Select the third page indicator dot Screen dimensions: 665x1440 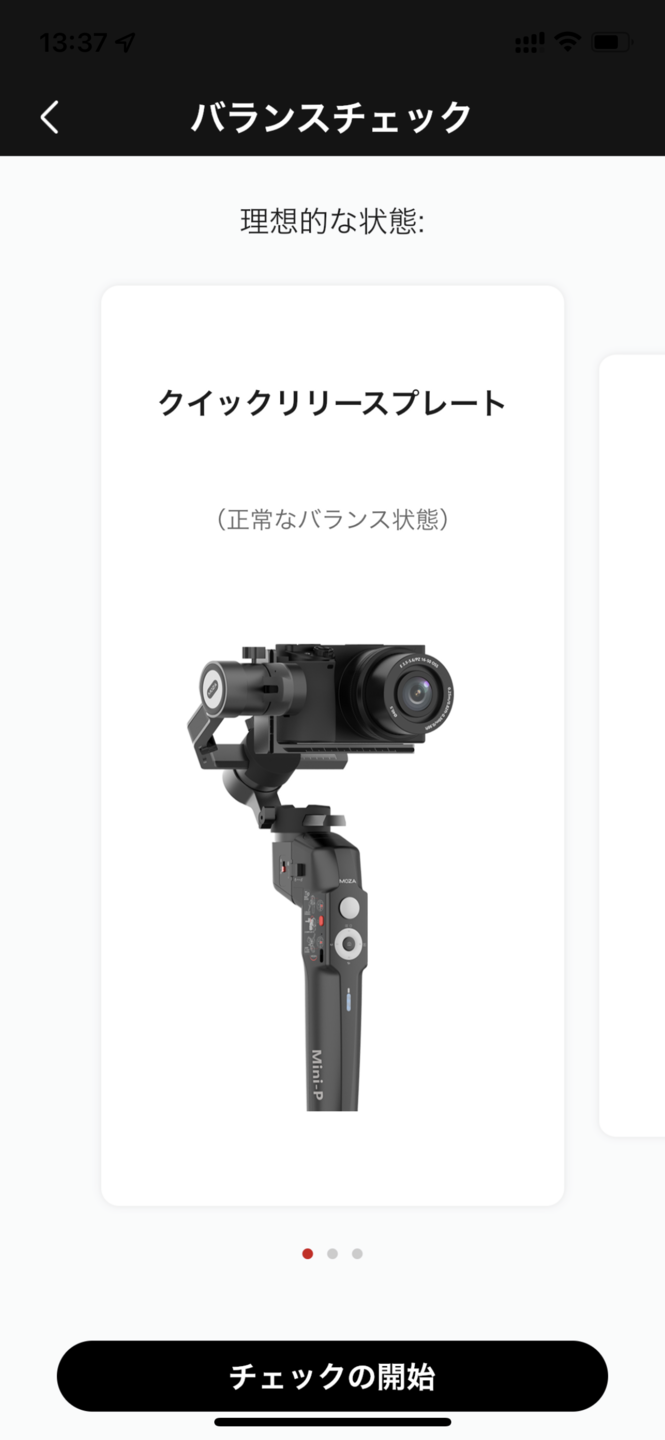357,1253
